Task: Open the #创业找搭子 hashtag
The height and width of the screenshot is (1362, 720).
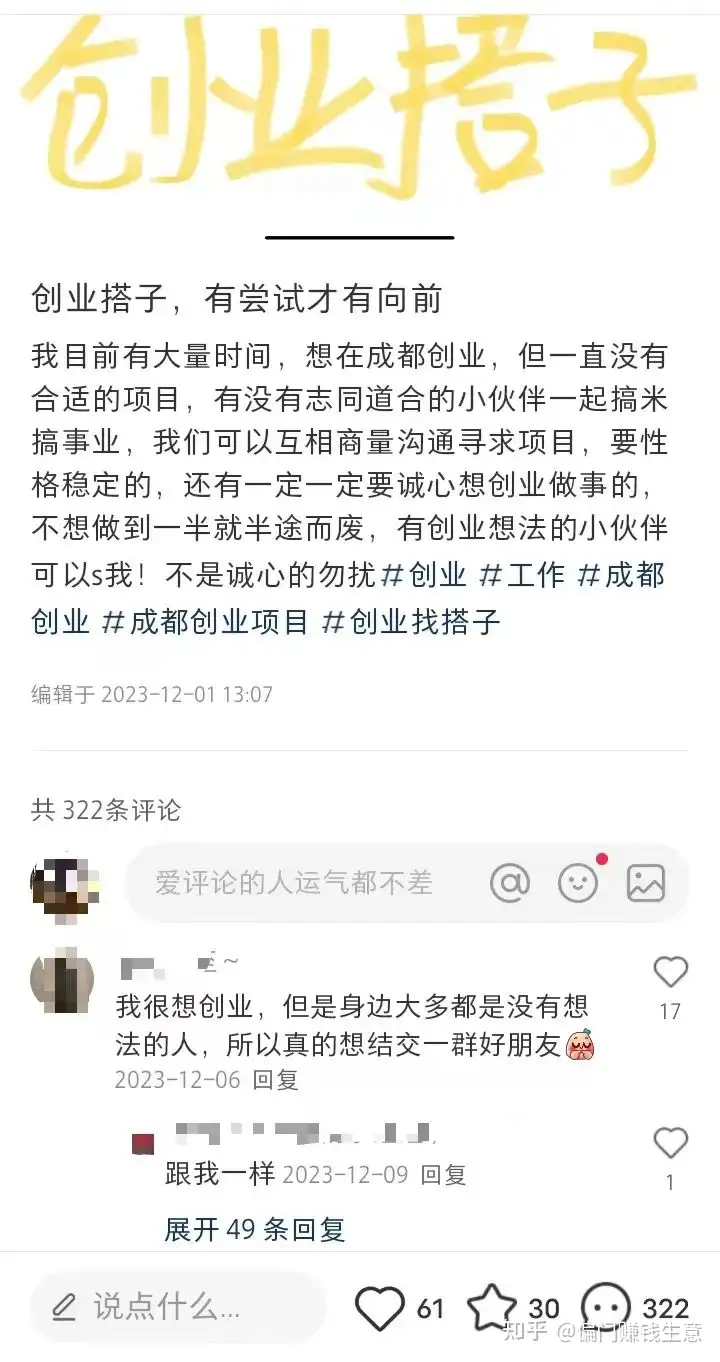Action: point(410,622)
